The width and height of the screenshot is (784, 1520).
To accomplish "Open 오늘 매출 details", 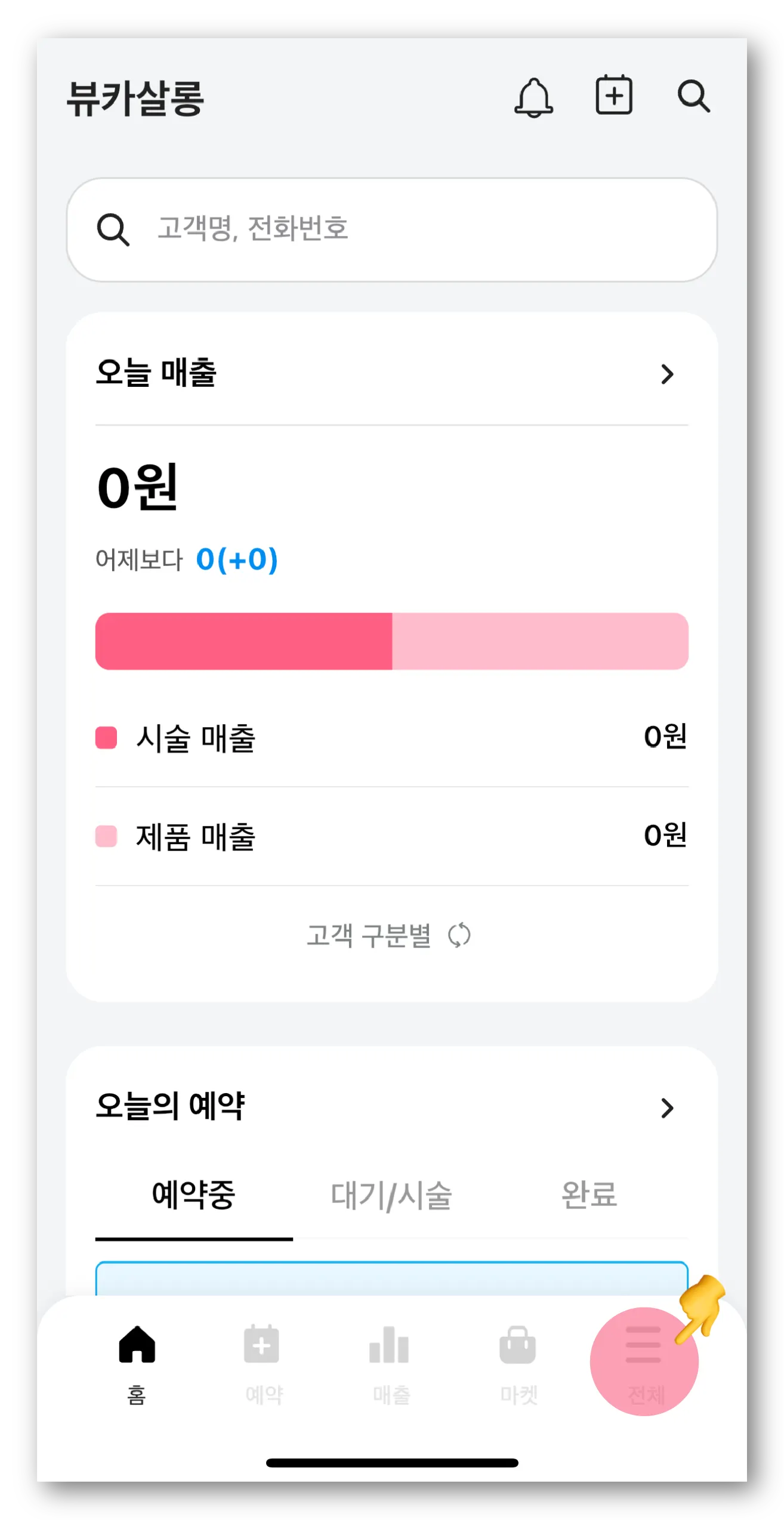I will [667, 374].
